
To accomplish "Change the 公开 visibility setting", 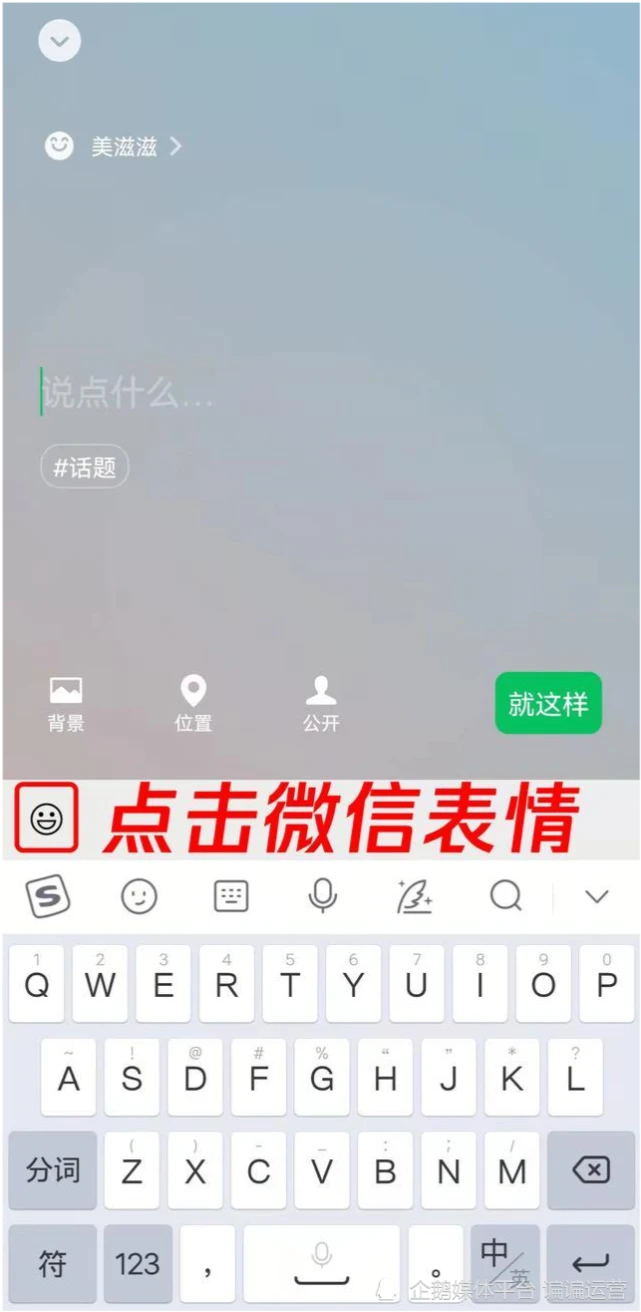I will pyautogui.click(x=321, y=703).
